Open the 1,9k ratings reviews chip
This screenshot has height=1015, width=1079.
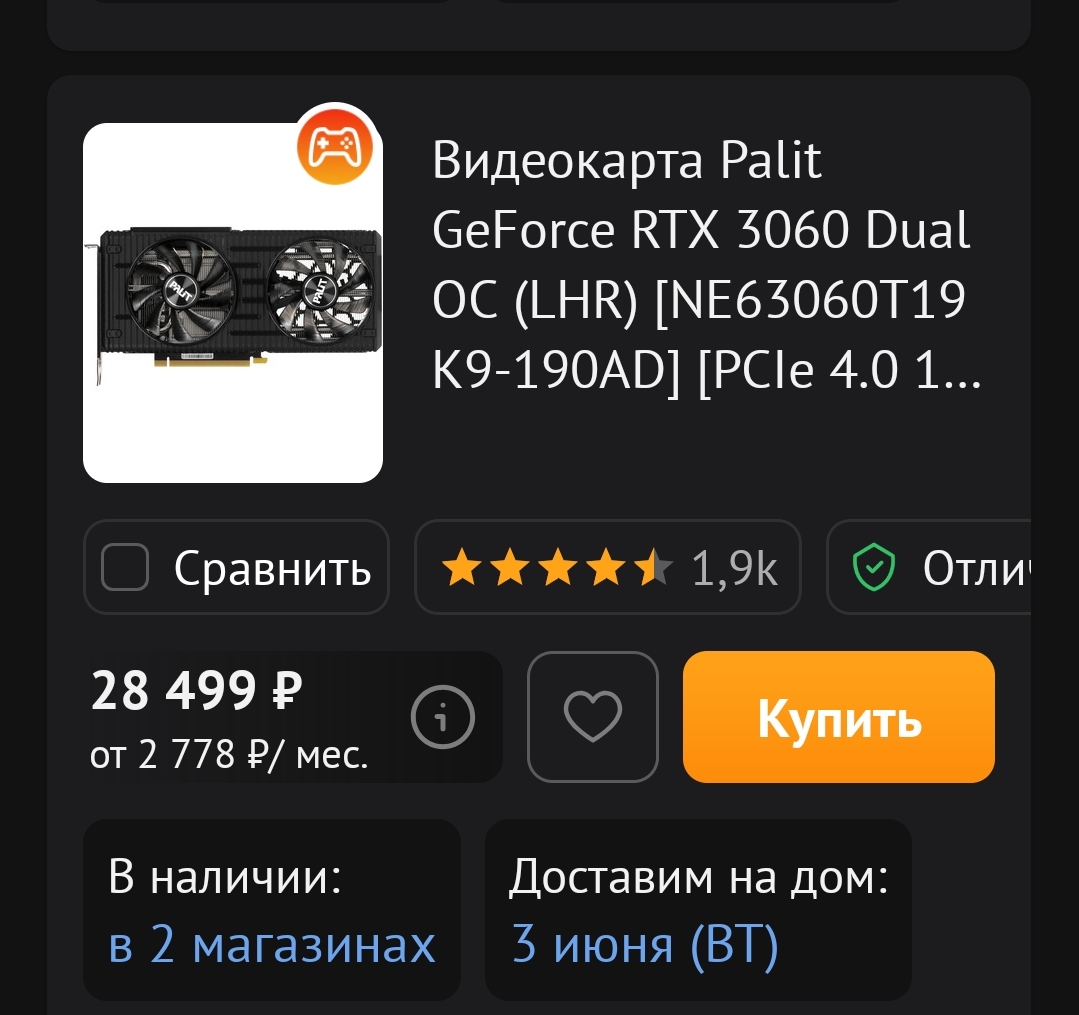pos(608,568)
